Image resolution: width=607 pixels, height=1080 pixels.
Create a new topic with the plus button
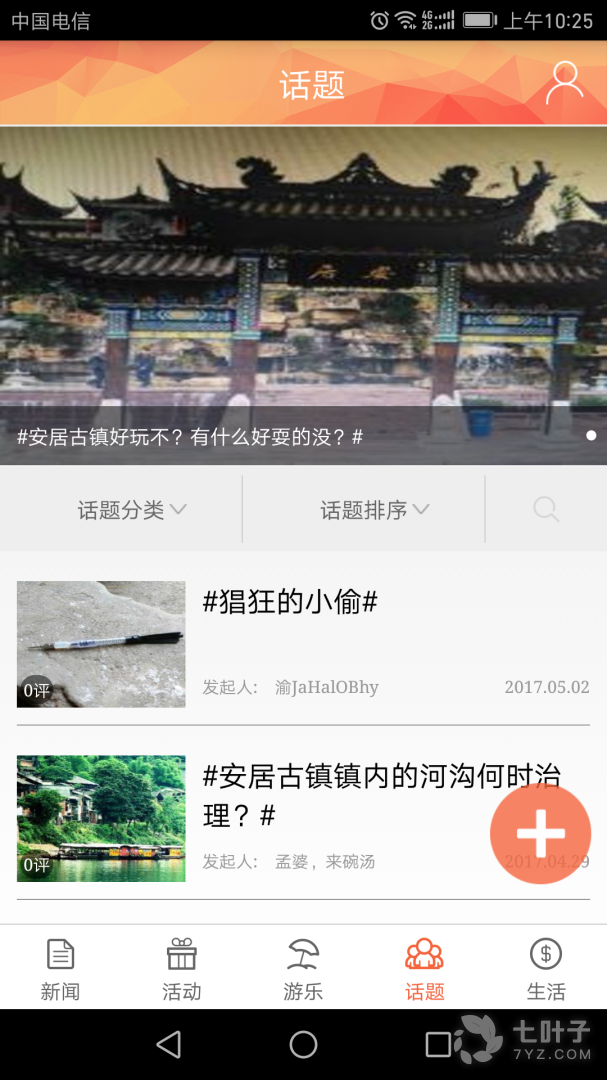coord(541,834)
